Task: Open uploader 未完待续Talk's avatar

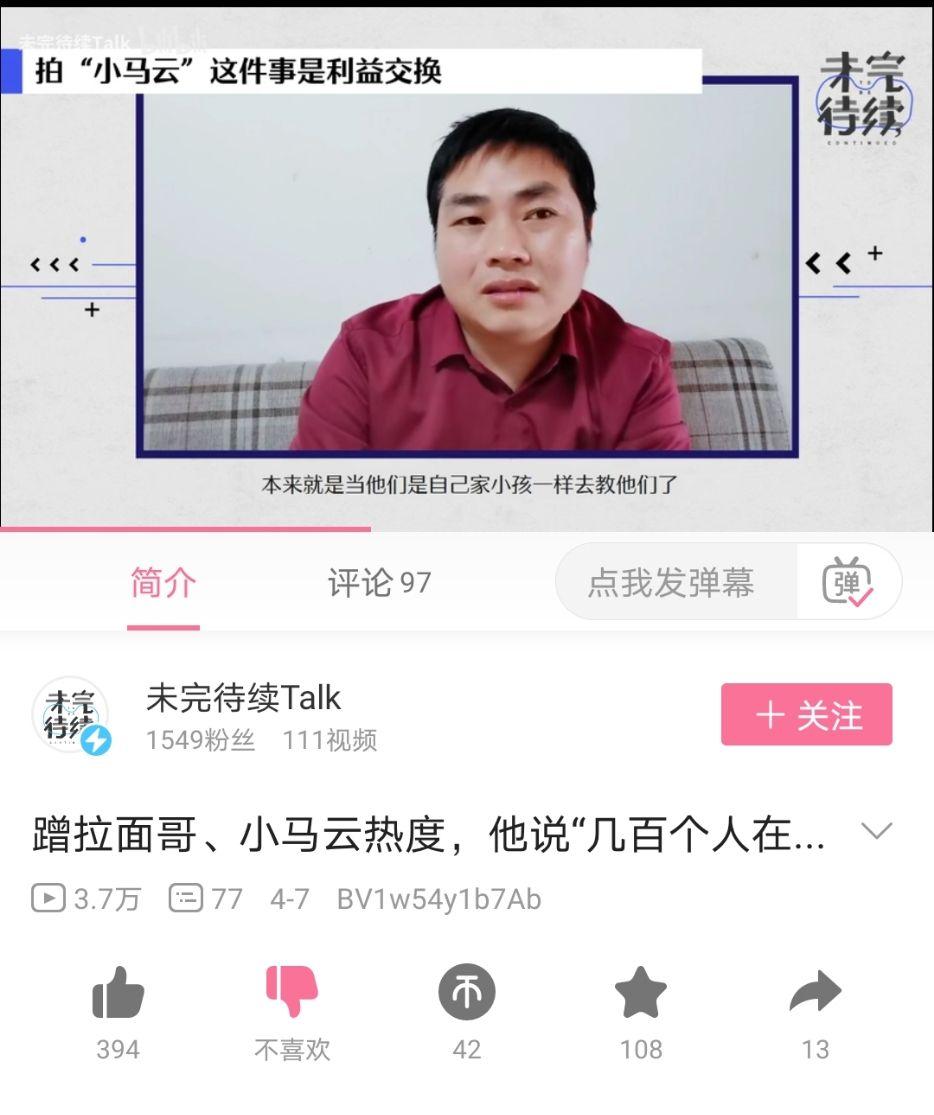Action: coord(71,714)
